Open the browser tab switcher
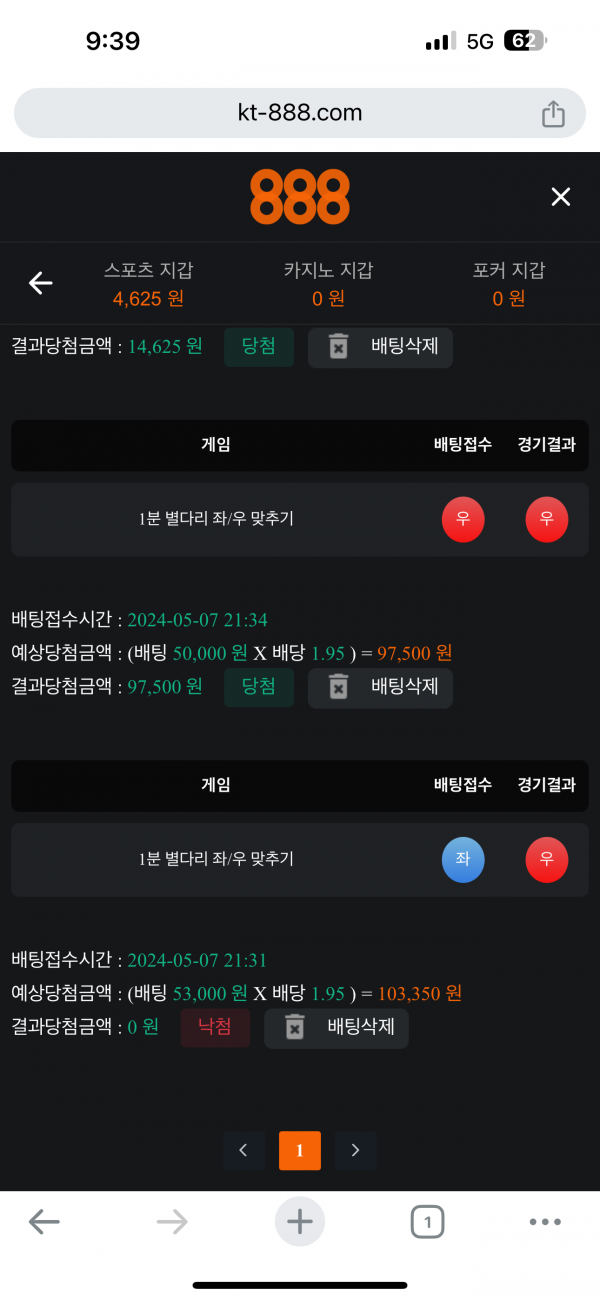This screenshot has height=1300, width=600. (x=427, y=1221)
